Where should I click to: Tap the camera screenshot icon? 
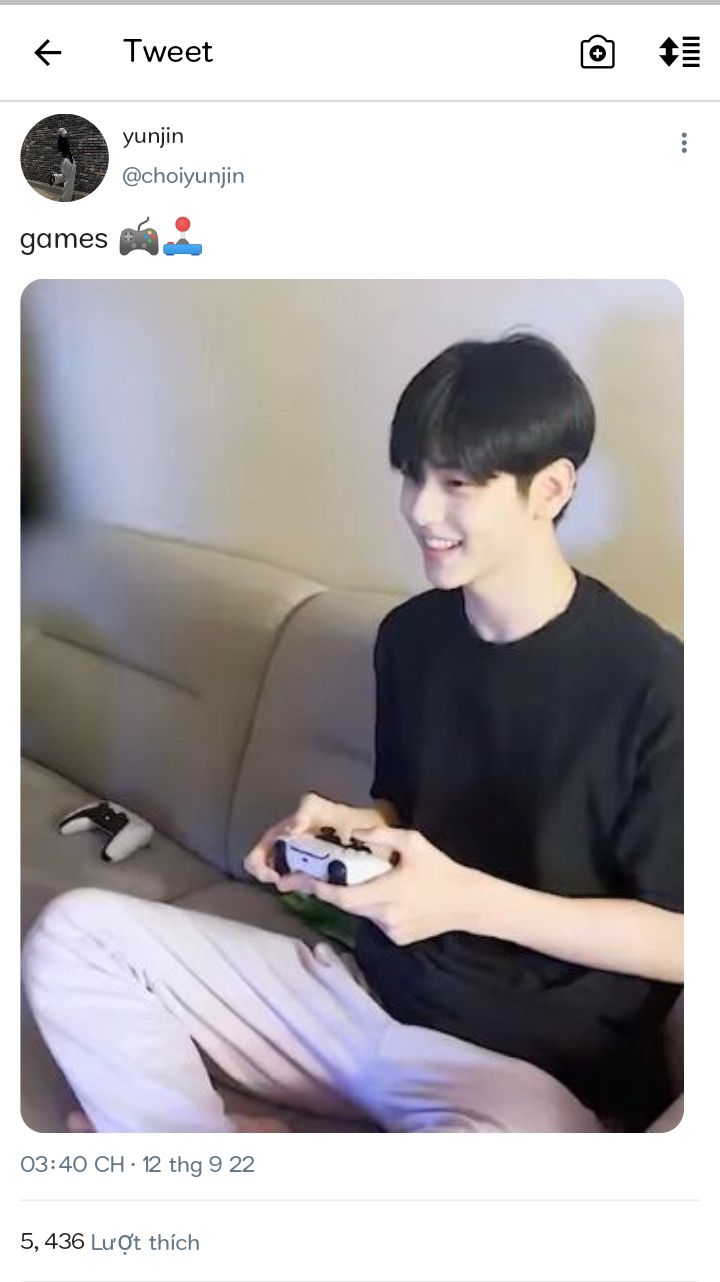(x=597, y=52)
